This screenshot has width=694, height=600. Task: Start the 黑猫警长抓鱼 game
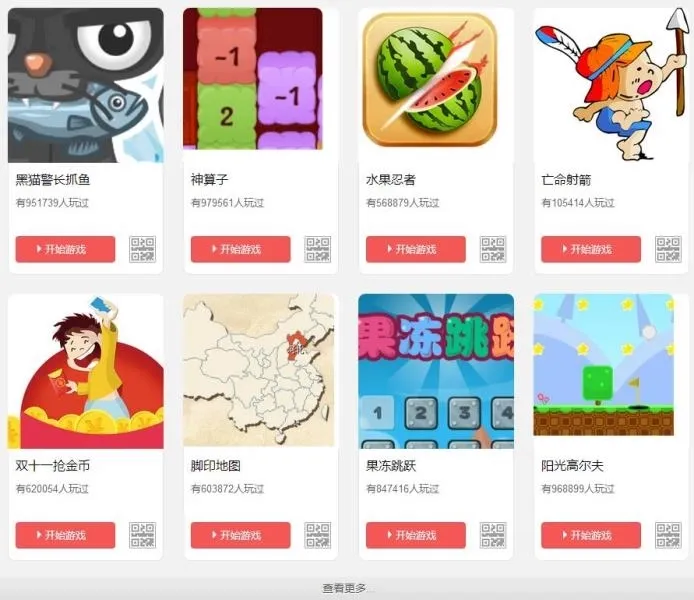66,249
